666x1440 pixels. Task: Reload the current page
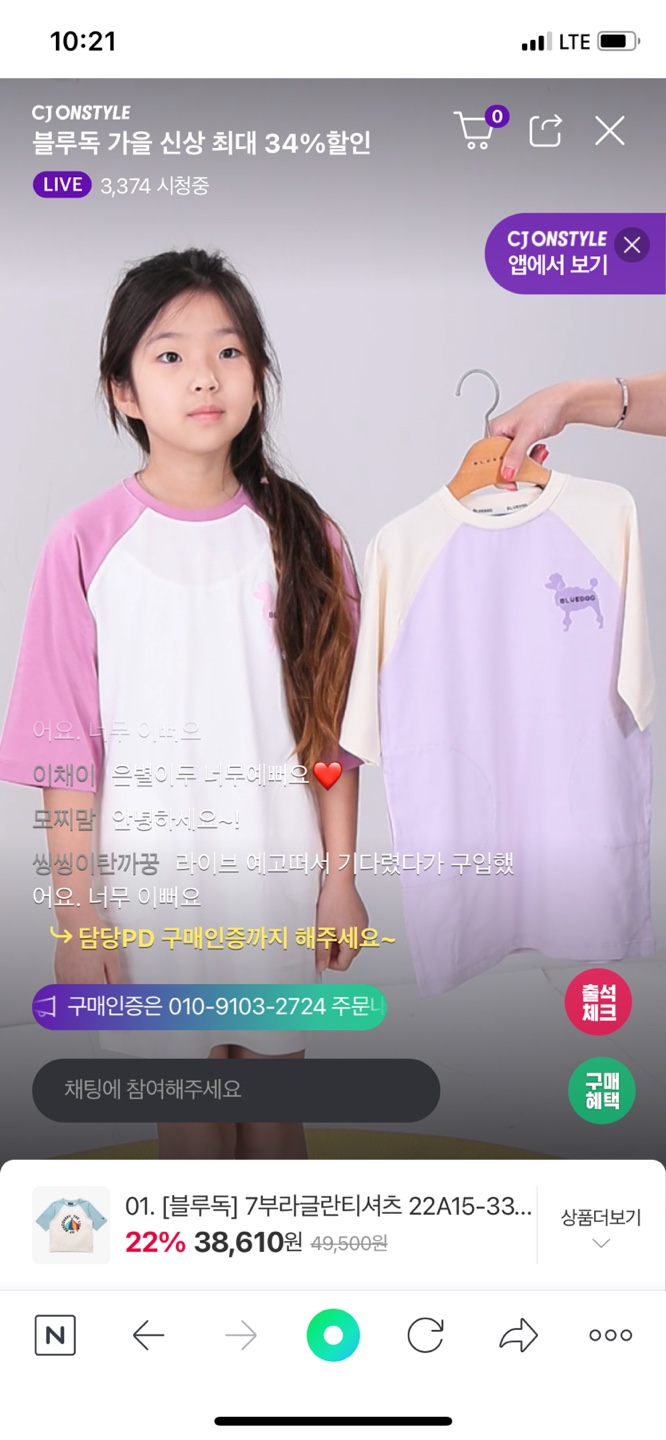[x=426, y=1335]
